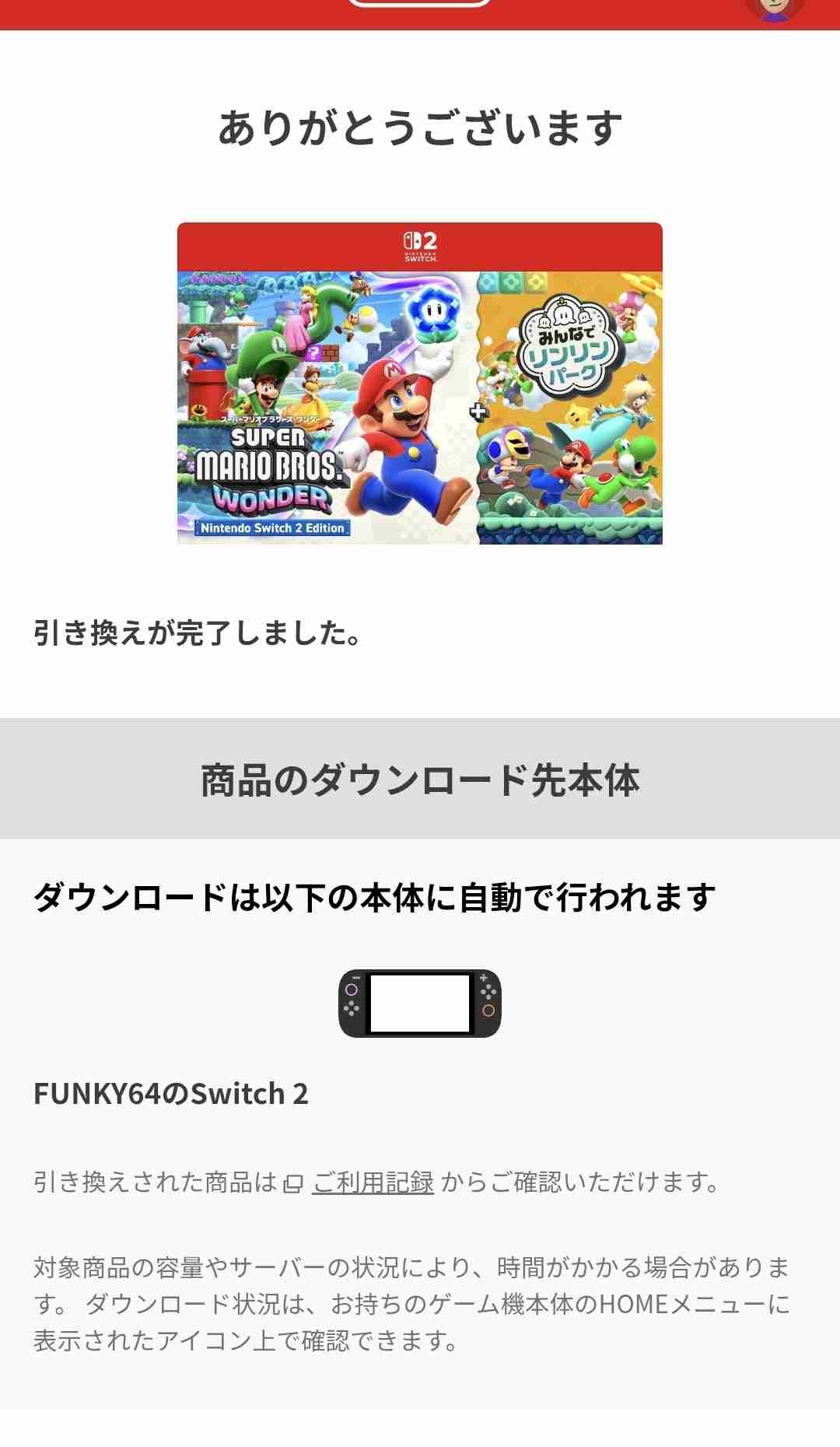Open the user profile avatar
Screen dimensions: 840x1447
point(774,8)
